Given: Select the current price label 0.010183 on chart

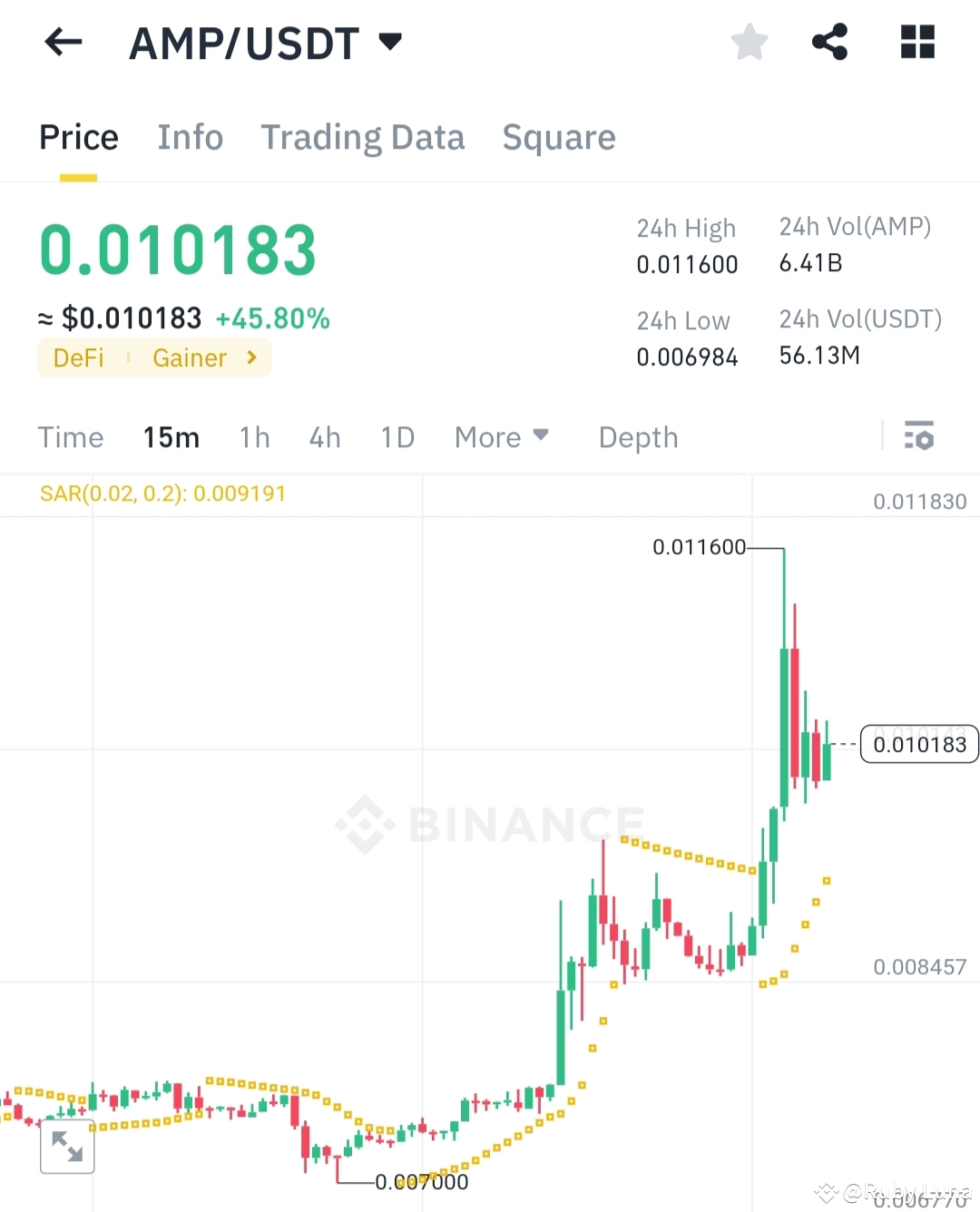Looking at the screenshot, I should coord(919,744).
